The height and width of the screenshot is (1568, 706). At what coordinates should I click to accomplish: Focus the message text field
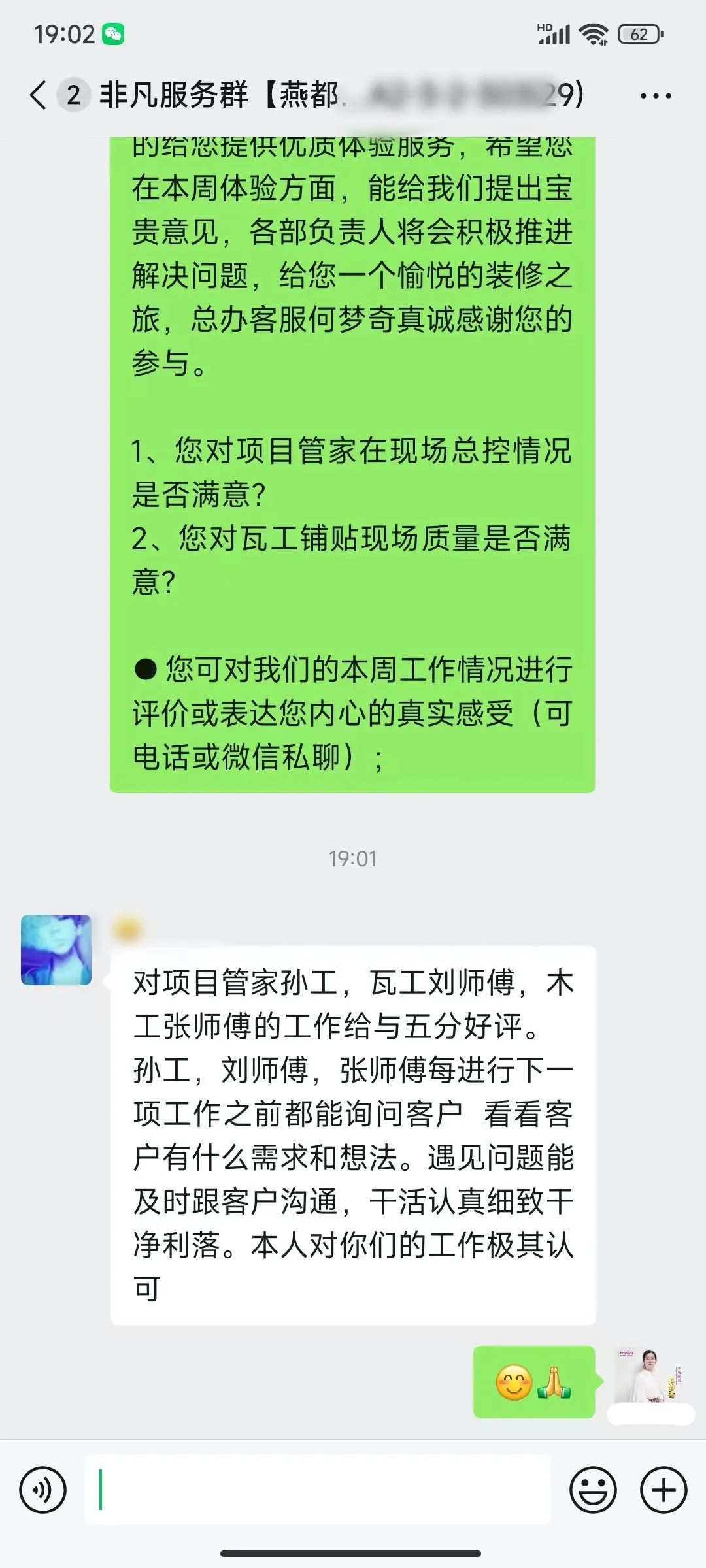pyautogui.click(x=318, y=1490)
